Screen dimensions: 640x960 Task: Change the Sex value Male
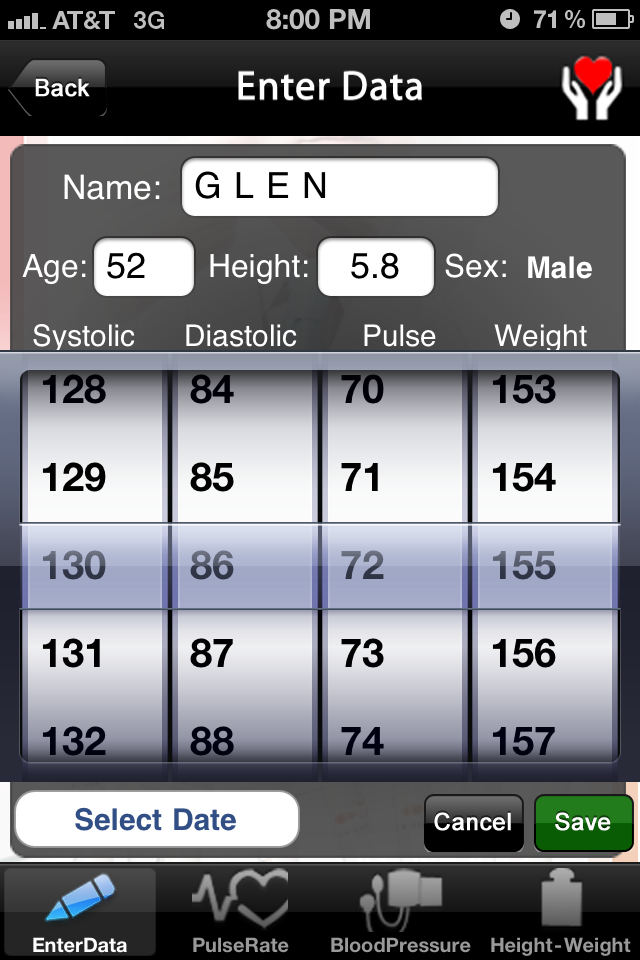pyautogui.click(x=559, y=268)
